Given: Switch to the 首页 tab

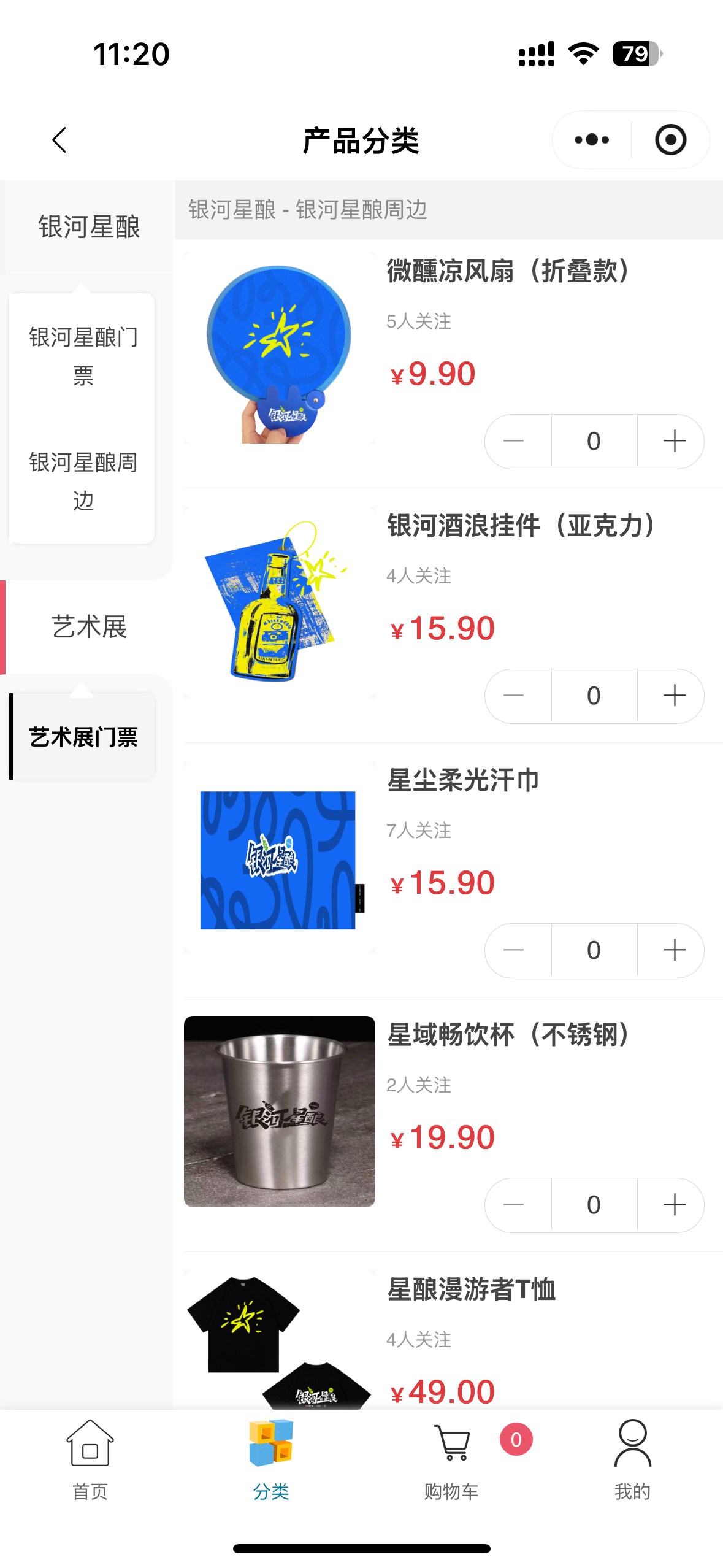Looking at the screenshot, I should [x=90, y=1460].
